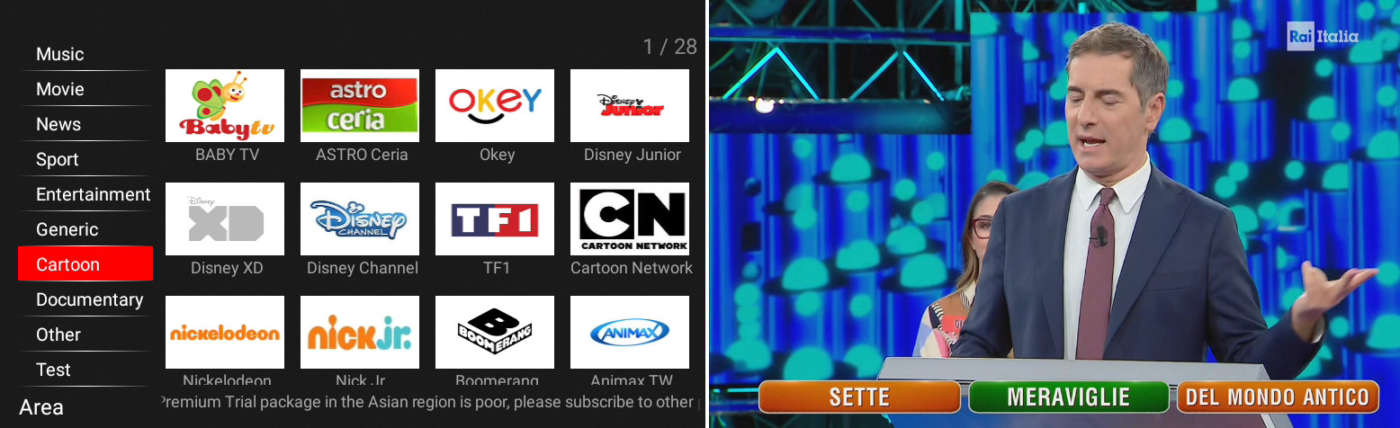Viewport: 1400px width, 428px height.
Task: Open the Sport category
Action: [57, 159]
